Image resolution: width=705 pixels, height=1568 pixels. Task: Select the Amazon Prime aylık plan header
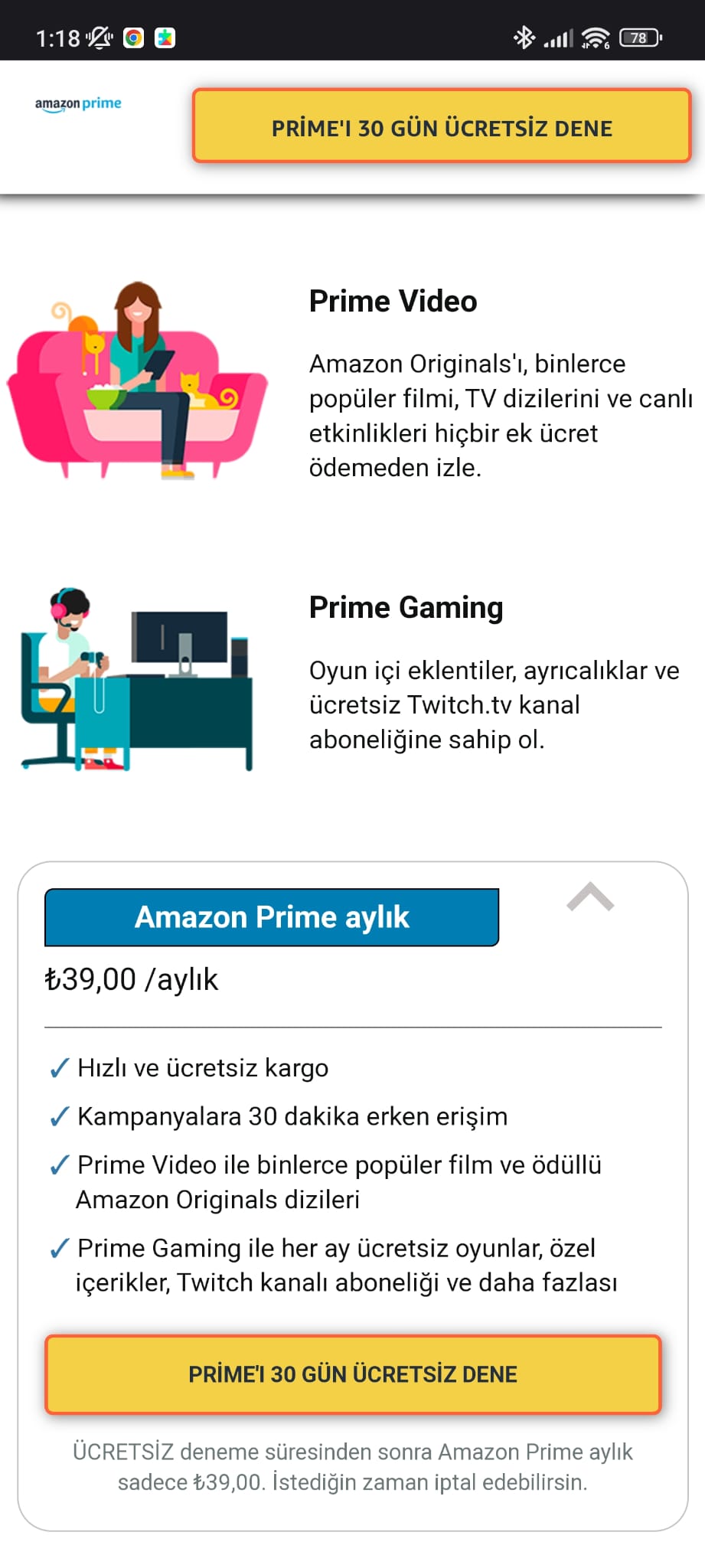pyautogui.click(x=273, y=916)
